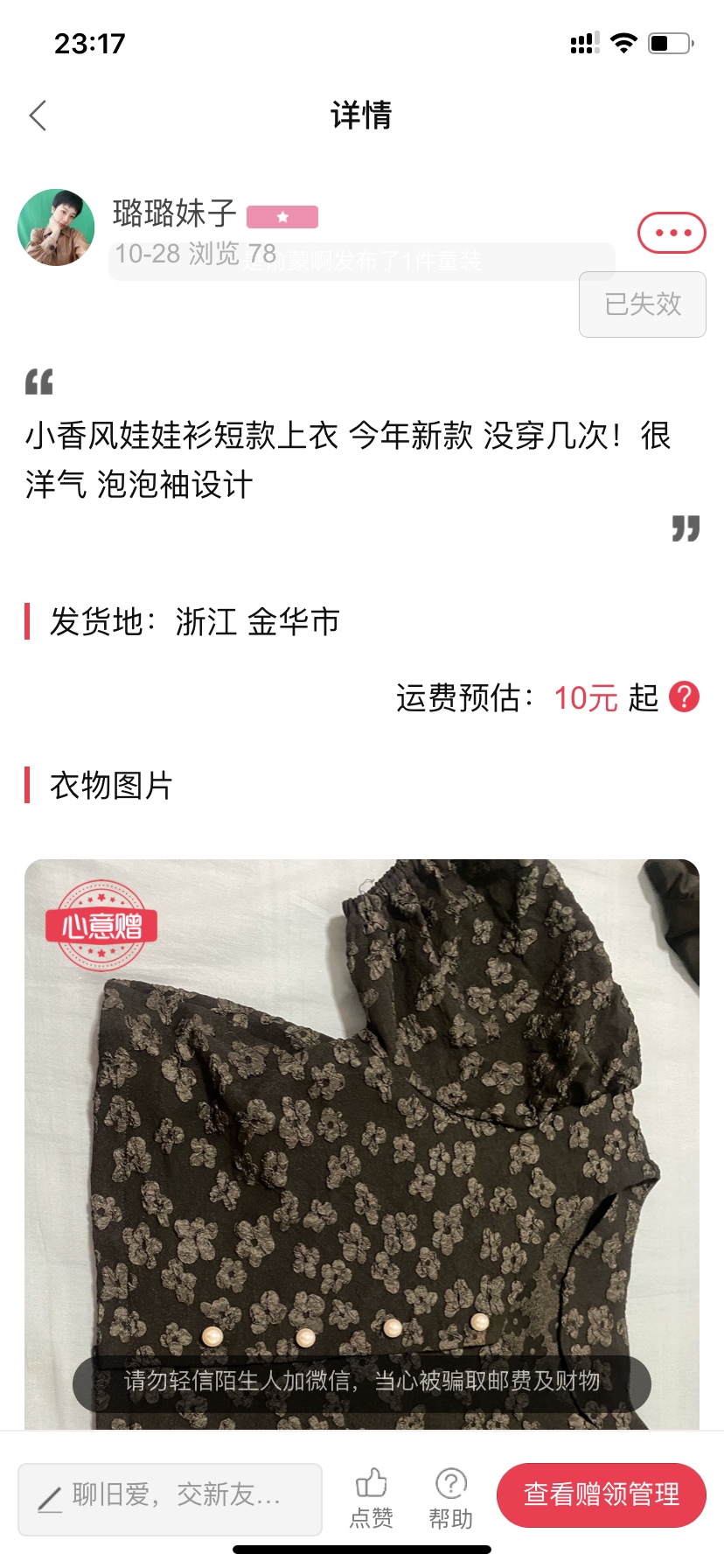Viewport: 724px width, 1568px height.
Task: Open 璐璐妹子's profile avatar
Action: [x=56, y=227]
